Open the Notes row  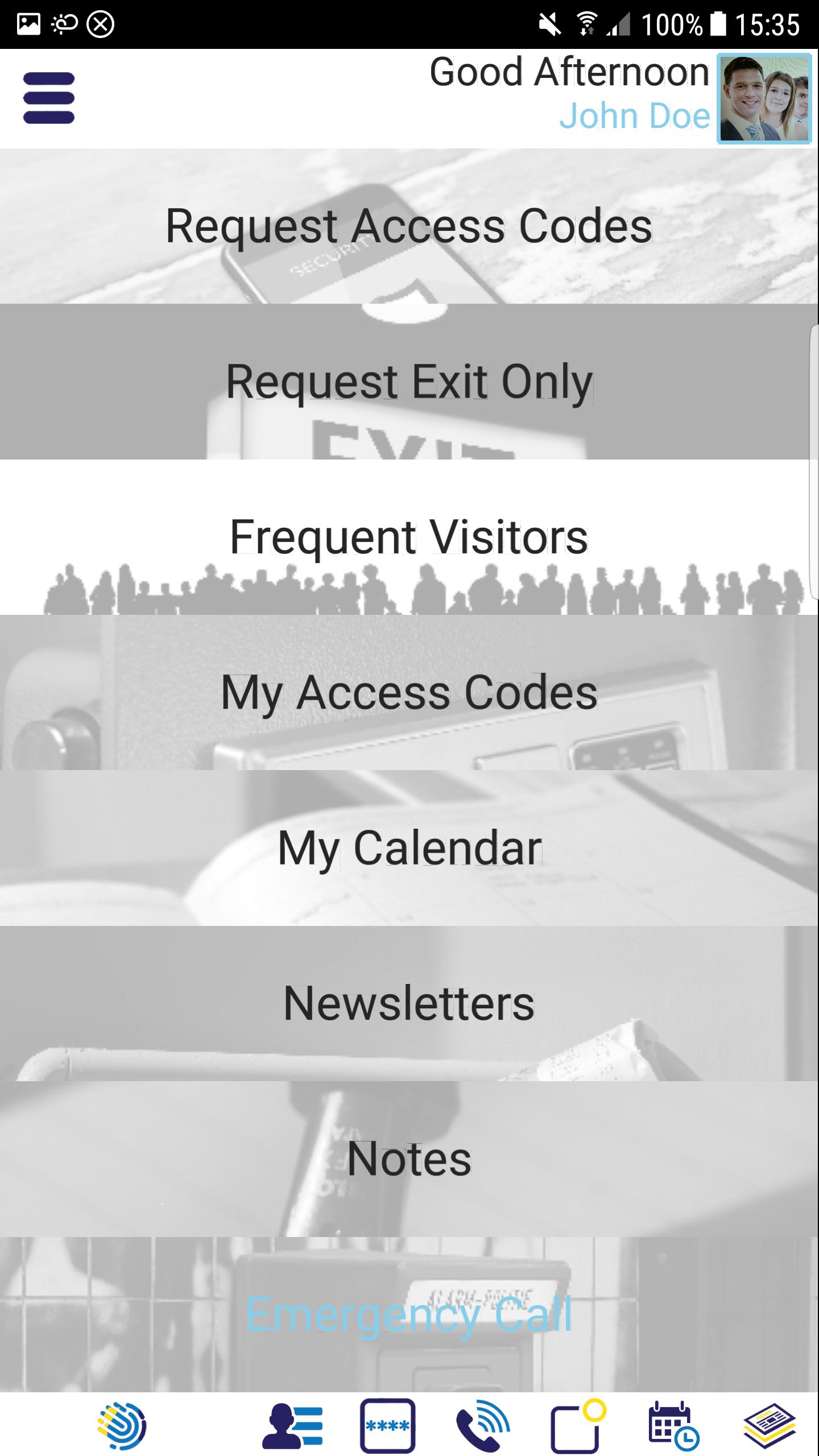tap(408, 1159)
